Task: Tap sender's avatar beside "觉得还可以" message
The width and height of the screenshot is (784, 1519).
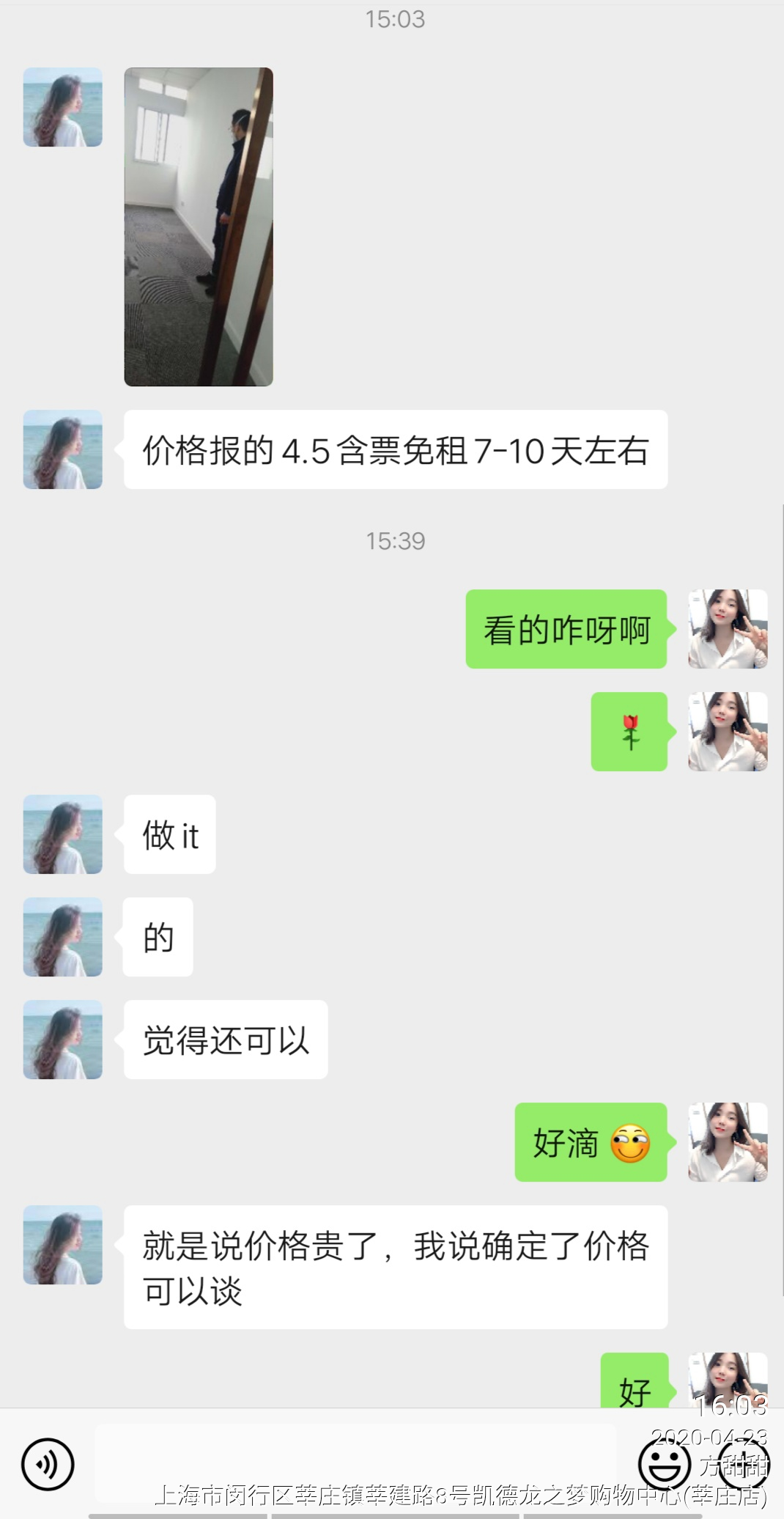Action: (63, 1040)
